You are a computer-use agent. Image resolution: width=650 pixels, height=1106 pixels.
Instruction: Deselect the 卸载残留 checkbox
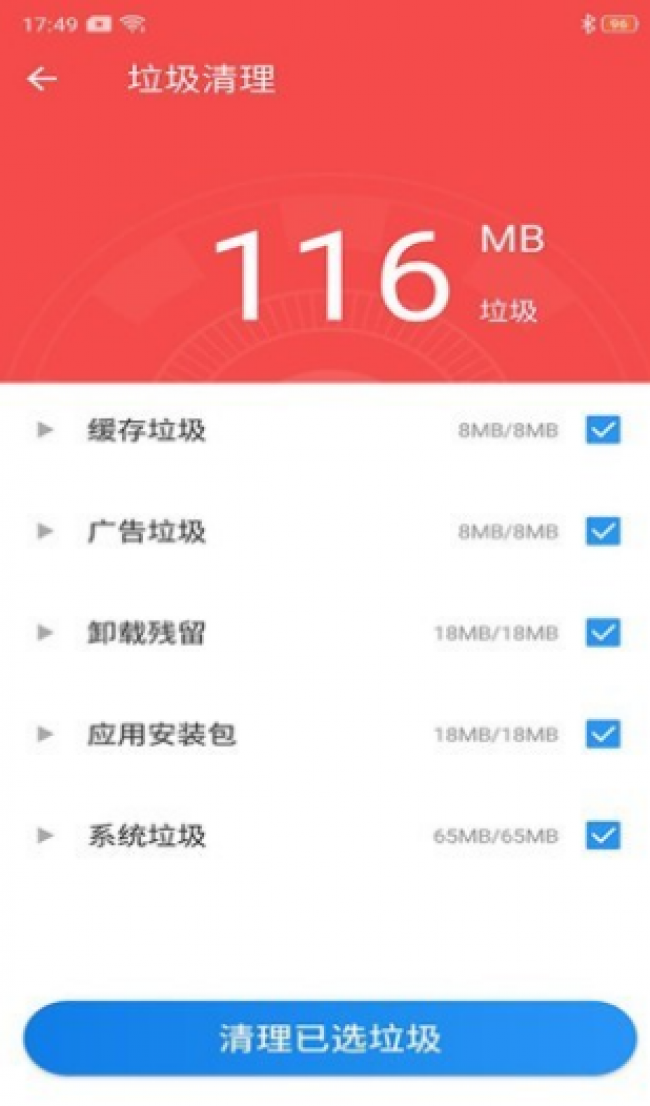[603, 632]
